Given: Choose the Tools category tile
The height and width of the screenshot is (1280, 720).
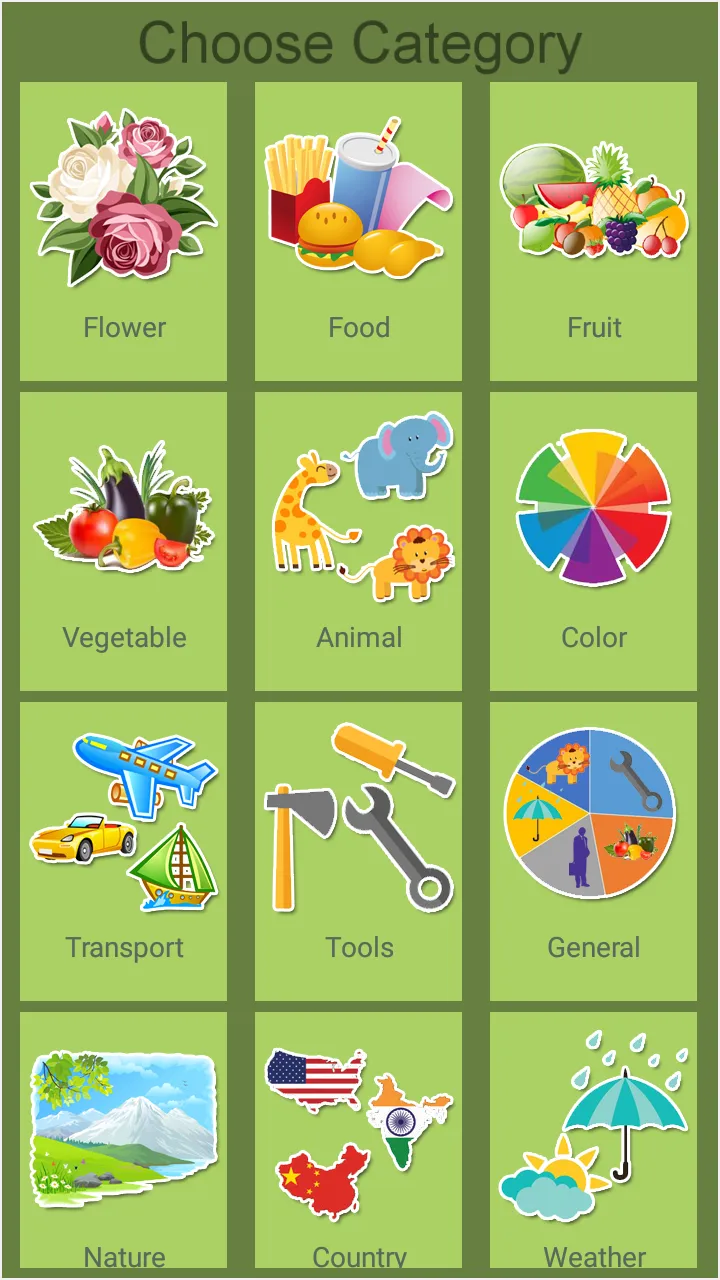Looking at the screenshot, I should tap(359, 851).
